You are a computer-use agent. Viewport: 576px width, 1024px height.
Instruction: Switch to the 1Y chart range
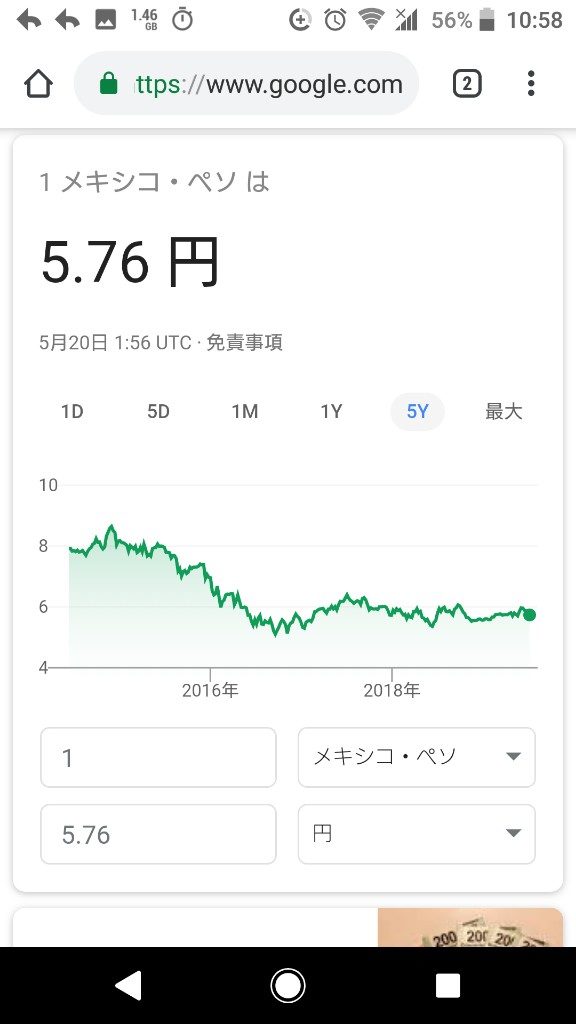pos(331,411)
